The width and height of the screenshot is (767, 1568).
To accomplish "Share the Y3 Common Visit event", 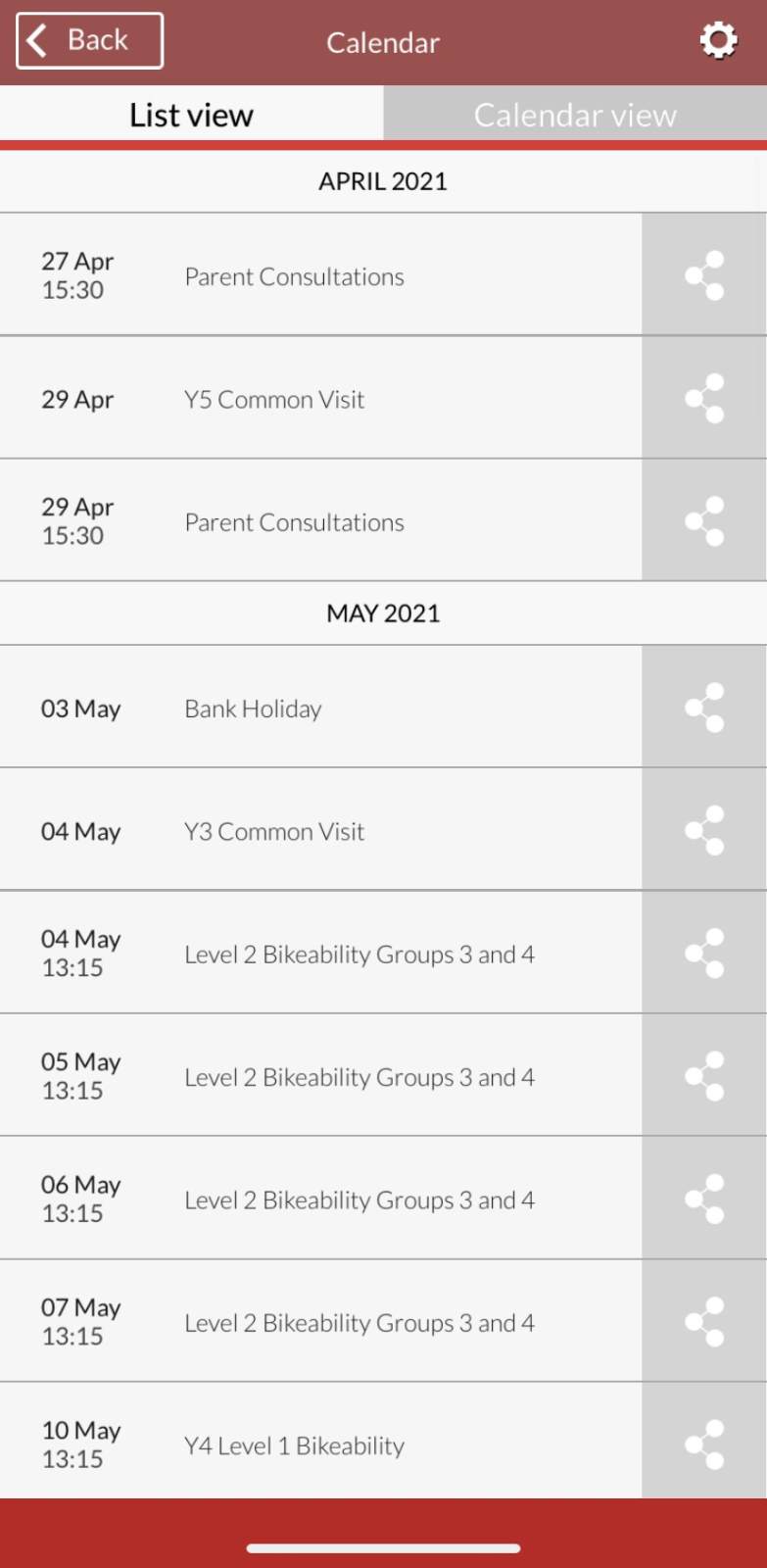I will coord(704,830).
